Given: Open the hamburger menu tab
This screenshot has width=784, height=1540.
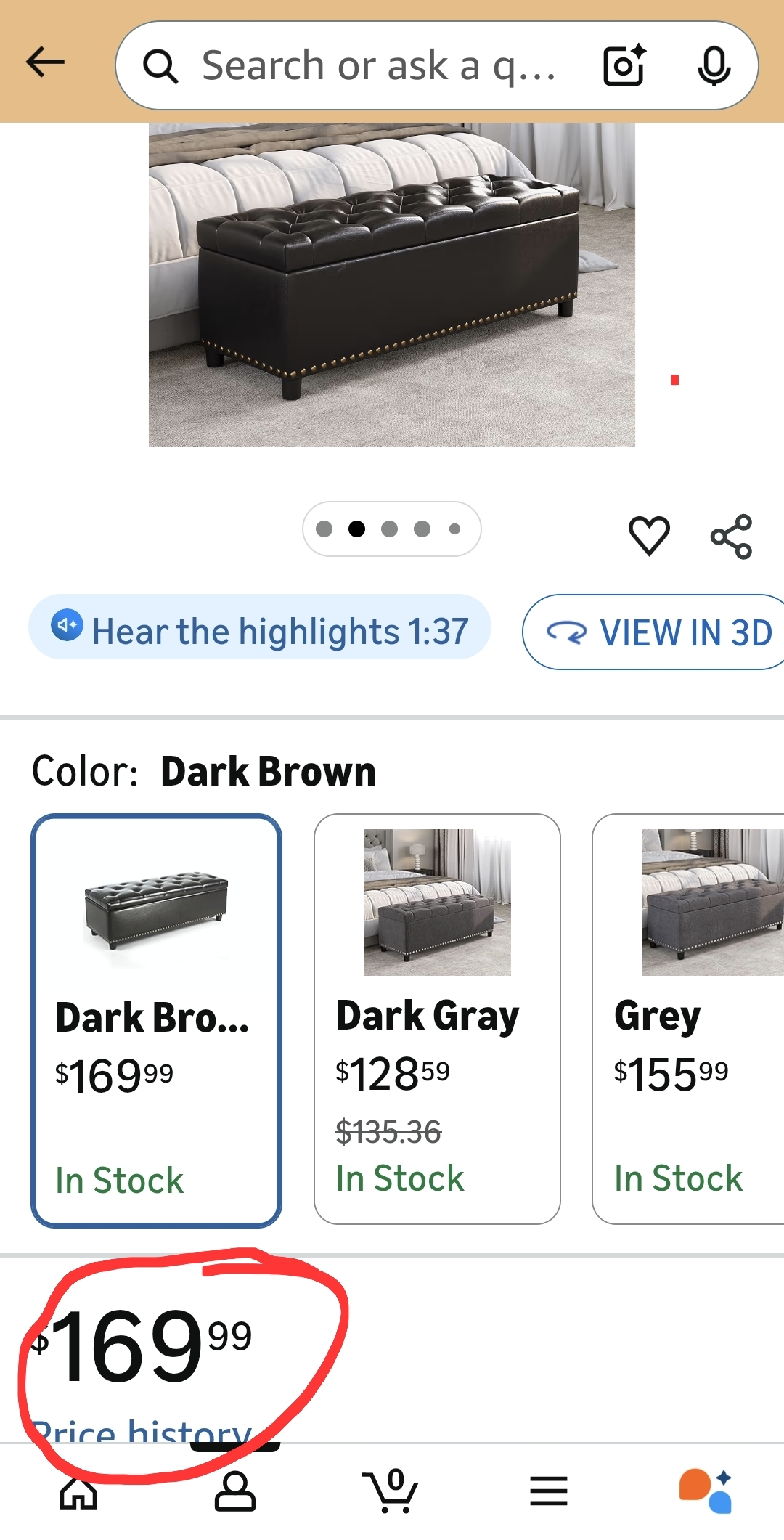Looking at the screenshot, I should point(548,1491).
